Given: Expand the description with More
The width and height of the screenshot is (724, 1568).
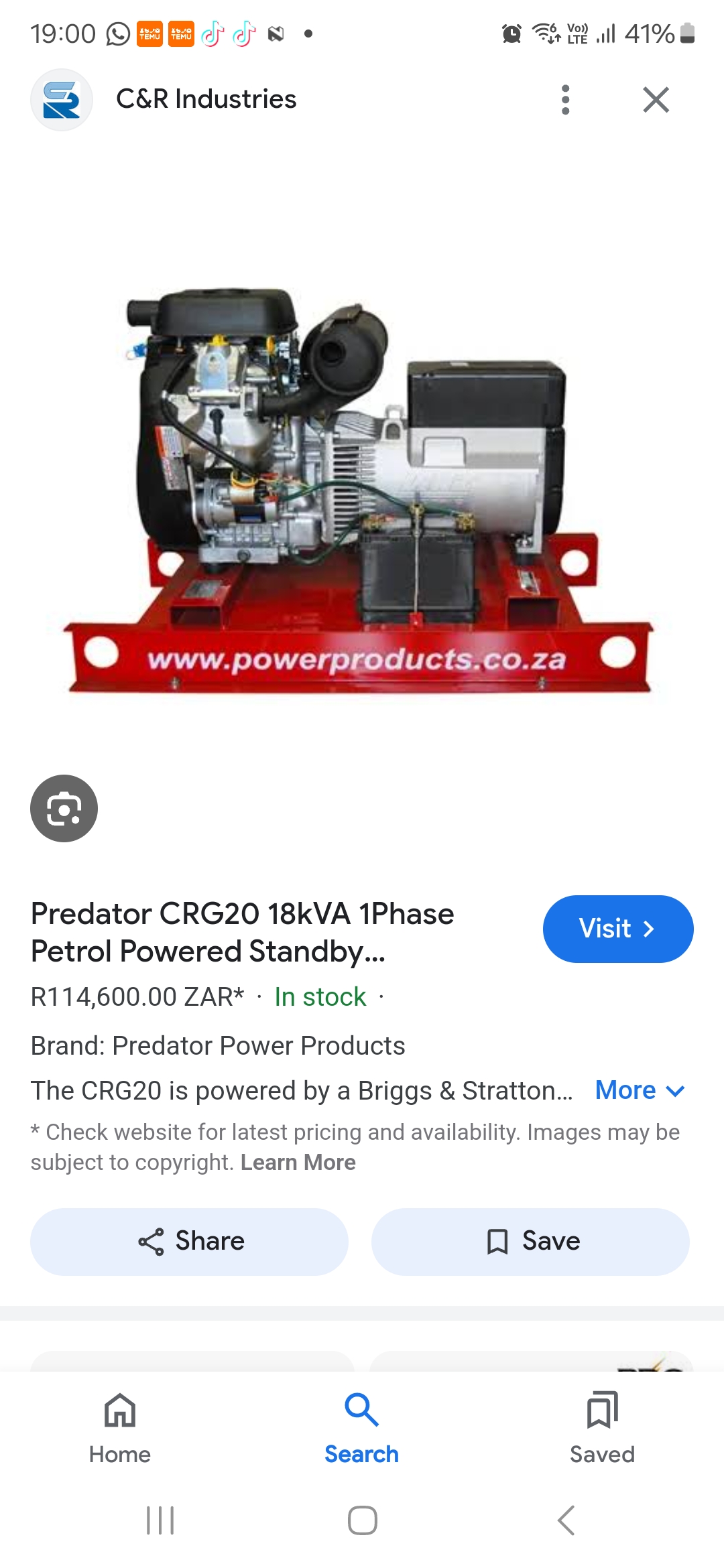Looking at the screenshot, I should pos(640,1090).
